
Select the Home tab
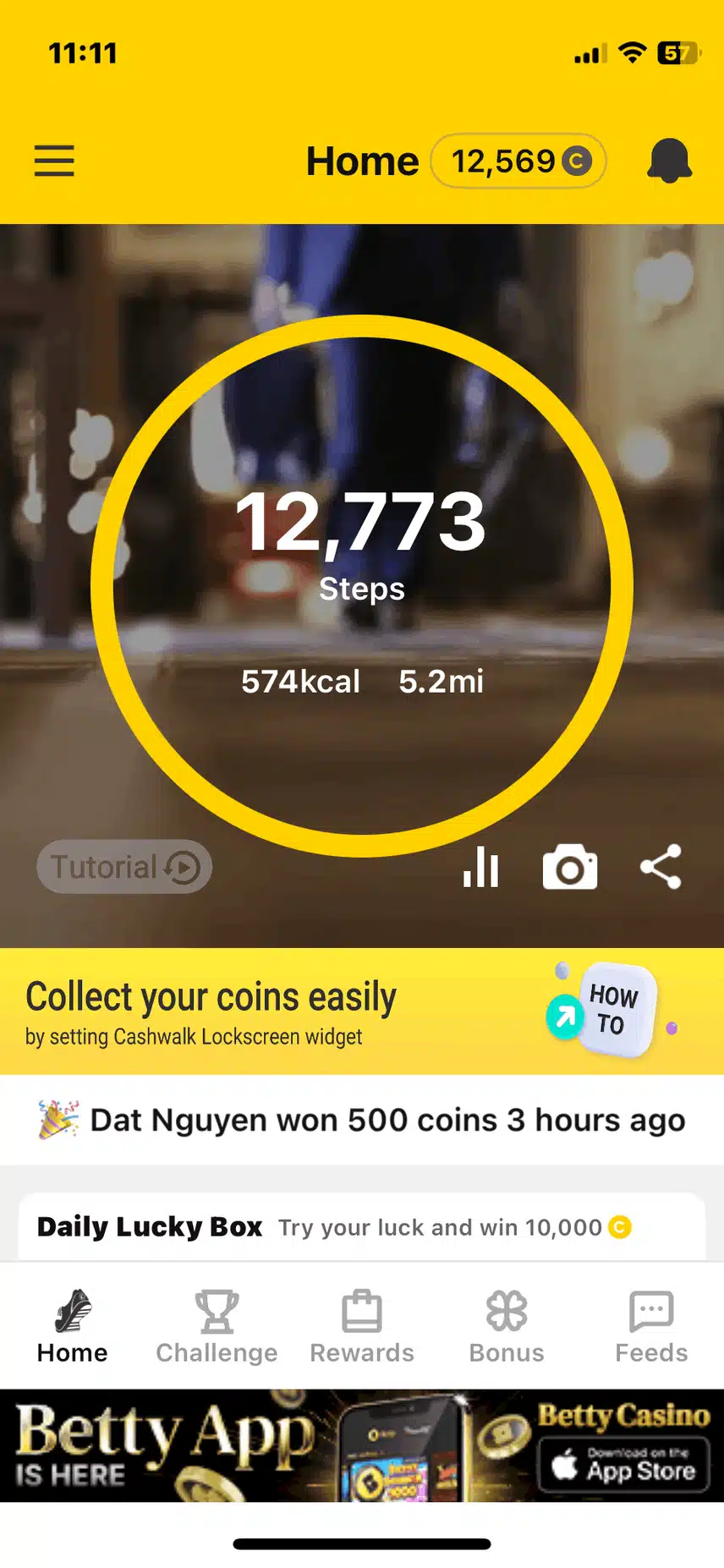(73, 1326)
